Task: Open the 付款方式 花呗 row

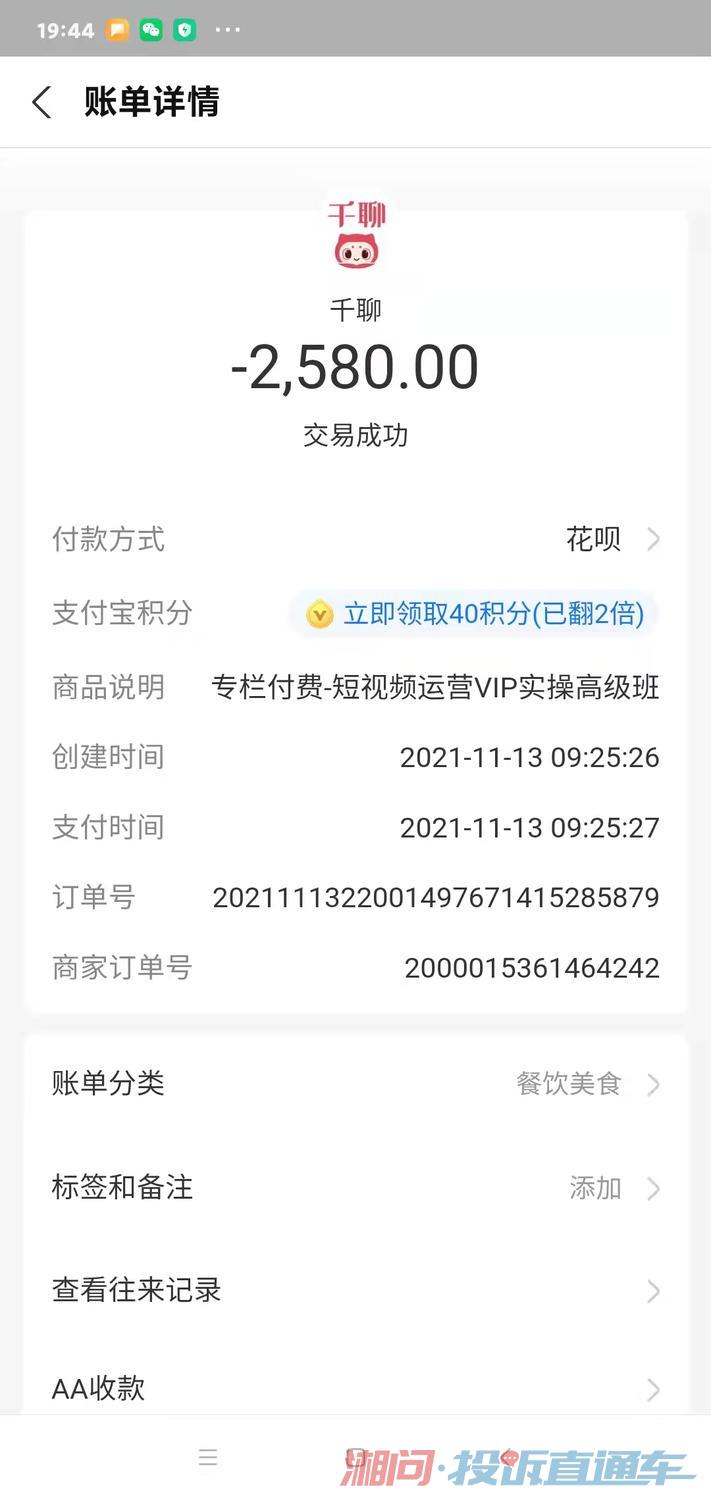Action: (x=610, y=540)
